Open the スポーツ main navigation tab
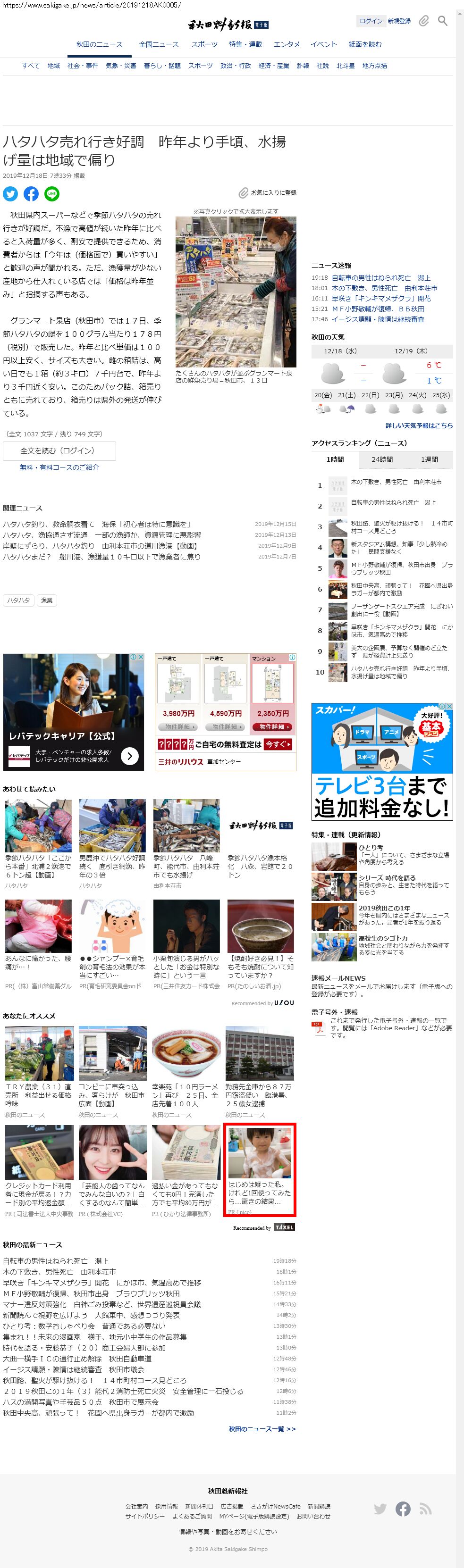464x1568 pixels. tap(204, 44)
